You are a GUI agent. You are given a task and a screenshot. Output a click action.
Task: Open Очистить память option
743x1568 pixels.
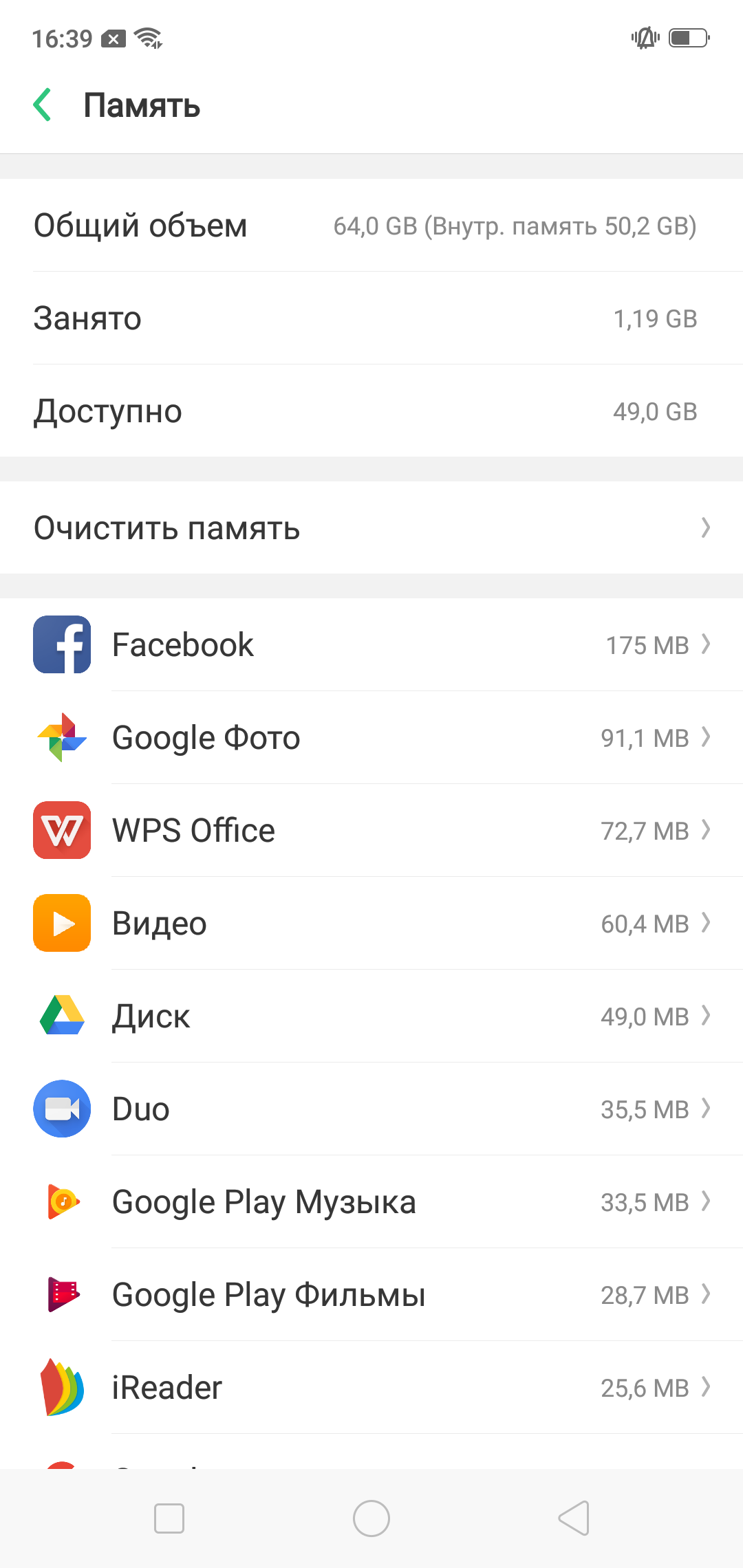click(x=371, y=528)
